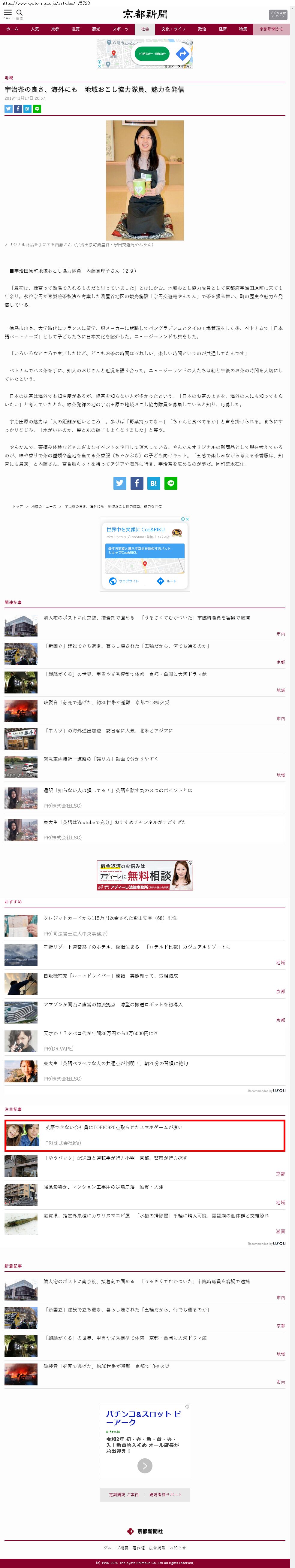Read the 「牛カツ」の海外進出加速 article

point(109,730)
